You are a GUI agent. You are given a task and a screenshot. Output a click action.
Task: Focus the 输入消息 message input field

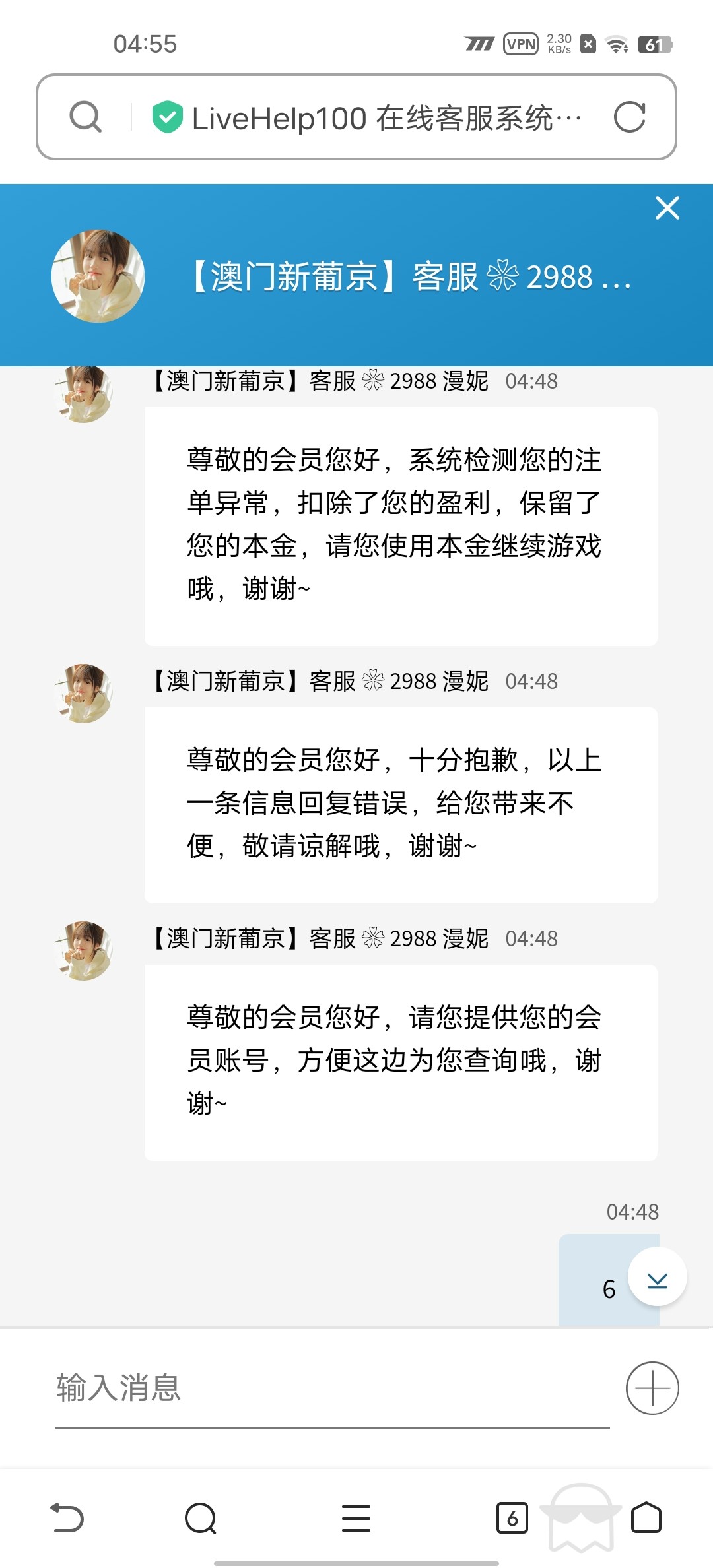click(x=330, y=1387)
